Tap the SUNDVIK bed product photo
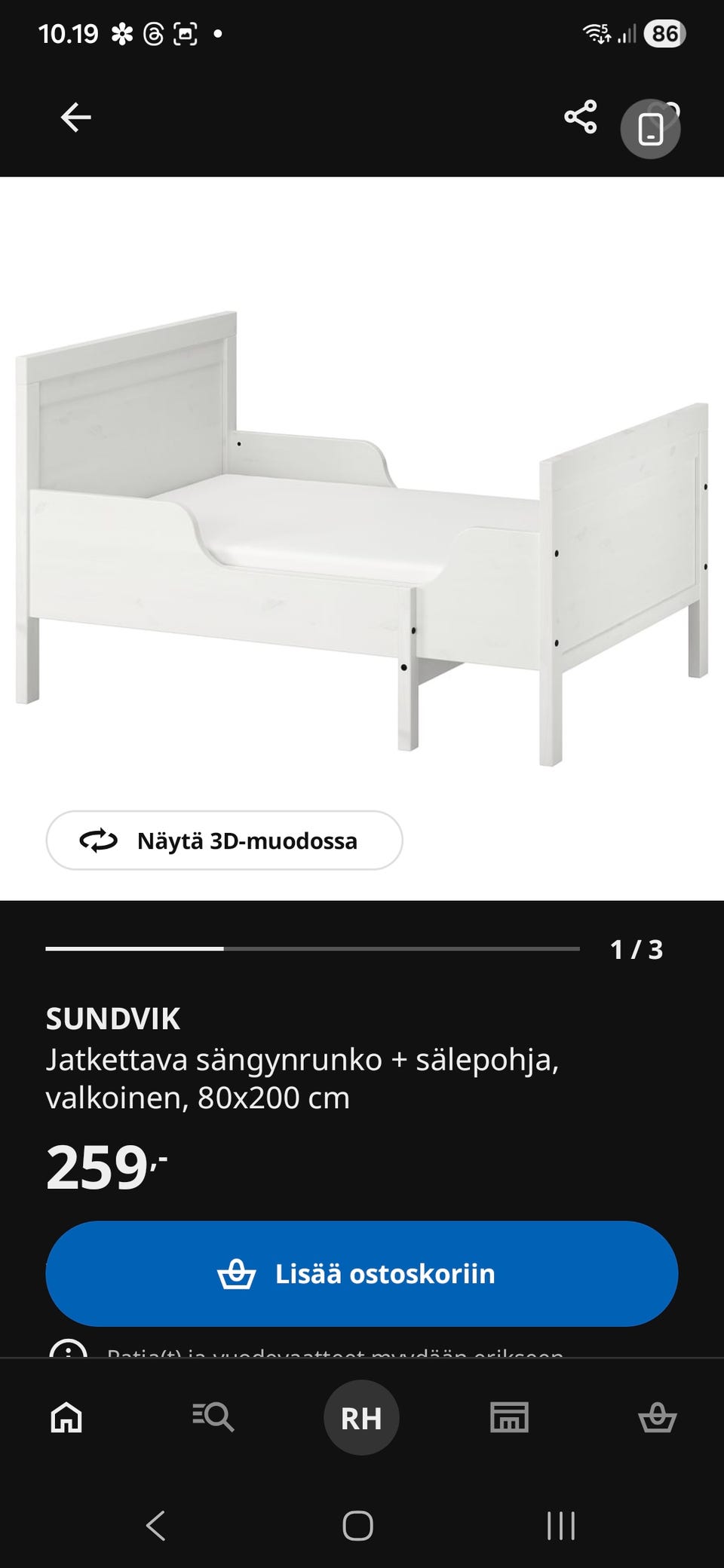Viewport: 724px width, 1568px height. point(362,528)
